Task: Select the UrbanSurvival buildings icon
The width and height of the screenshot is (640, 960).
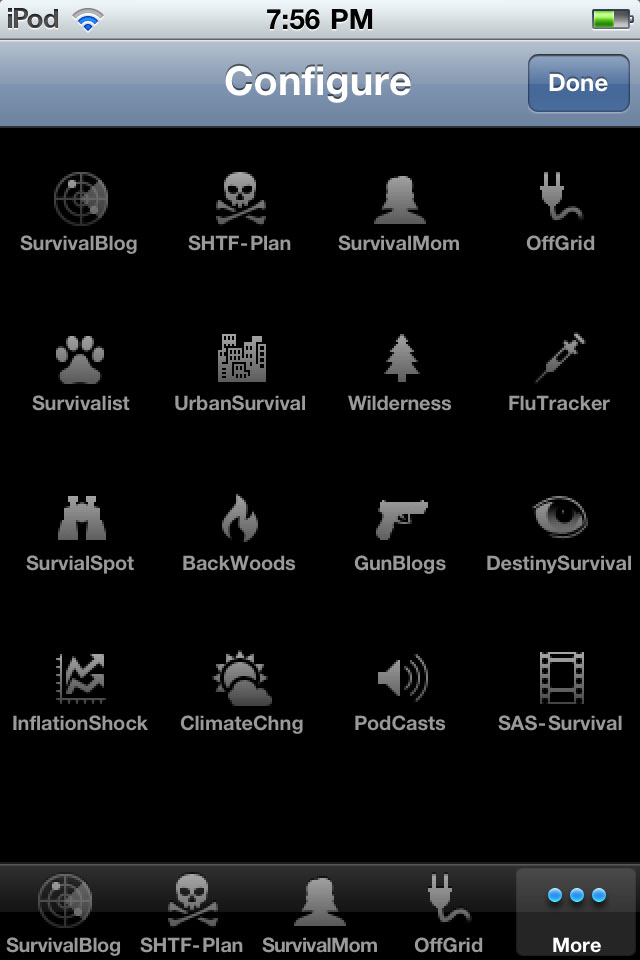Action: (x=240, y=360)
